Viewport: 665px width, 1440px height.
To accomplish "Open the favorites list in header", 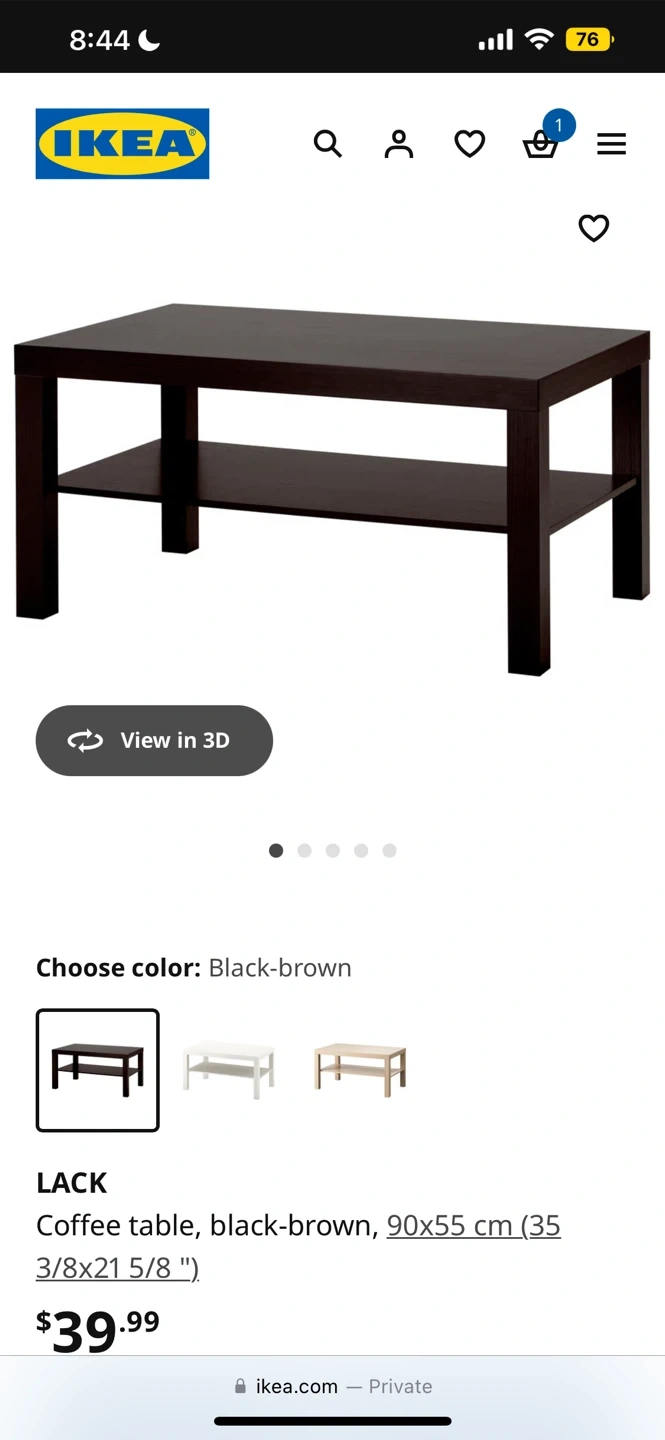I will click(x=469, y=144).
